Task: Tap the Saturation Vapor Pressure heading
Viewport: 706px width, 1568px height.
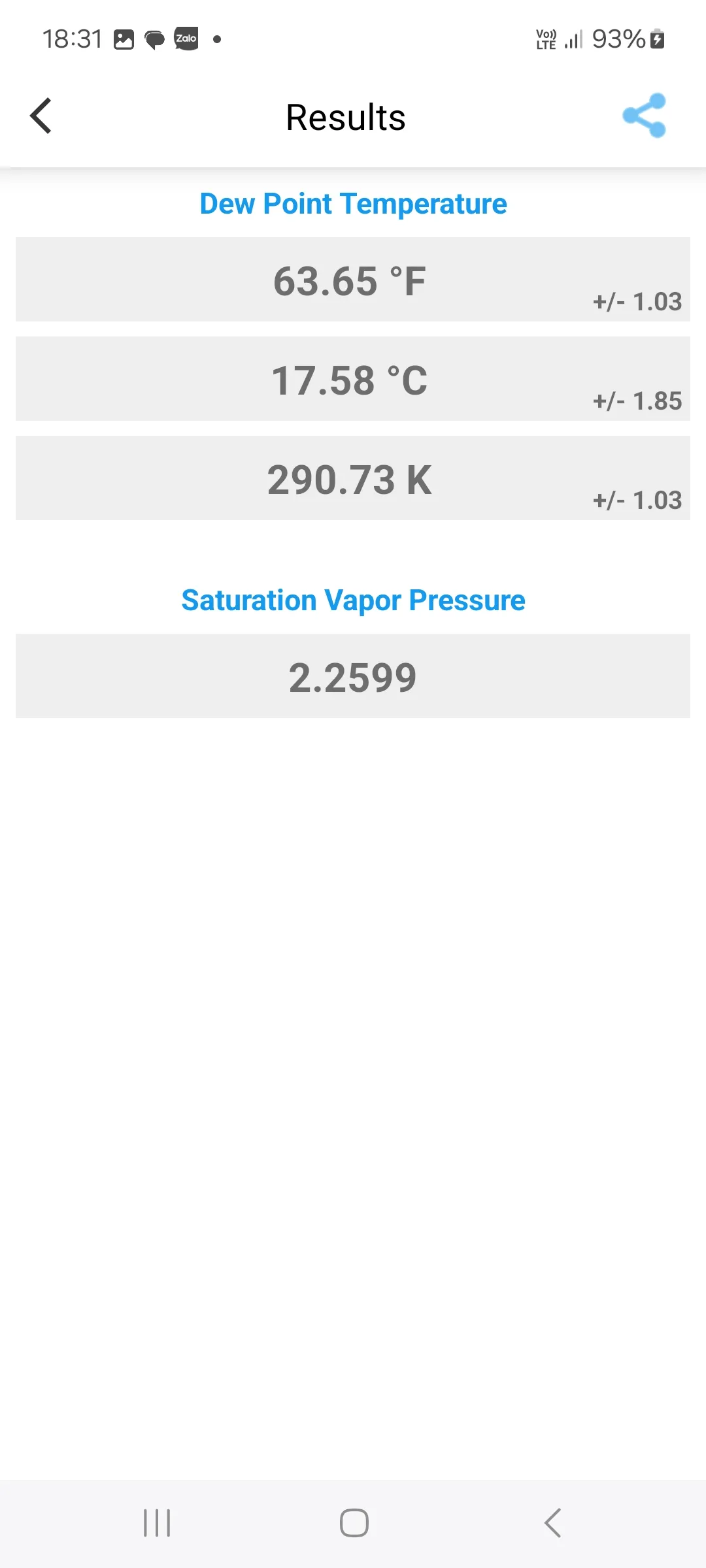Action: pyautogui.click(x=353, y=599)
